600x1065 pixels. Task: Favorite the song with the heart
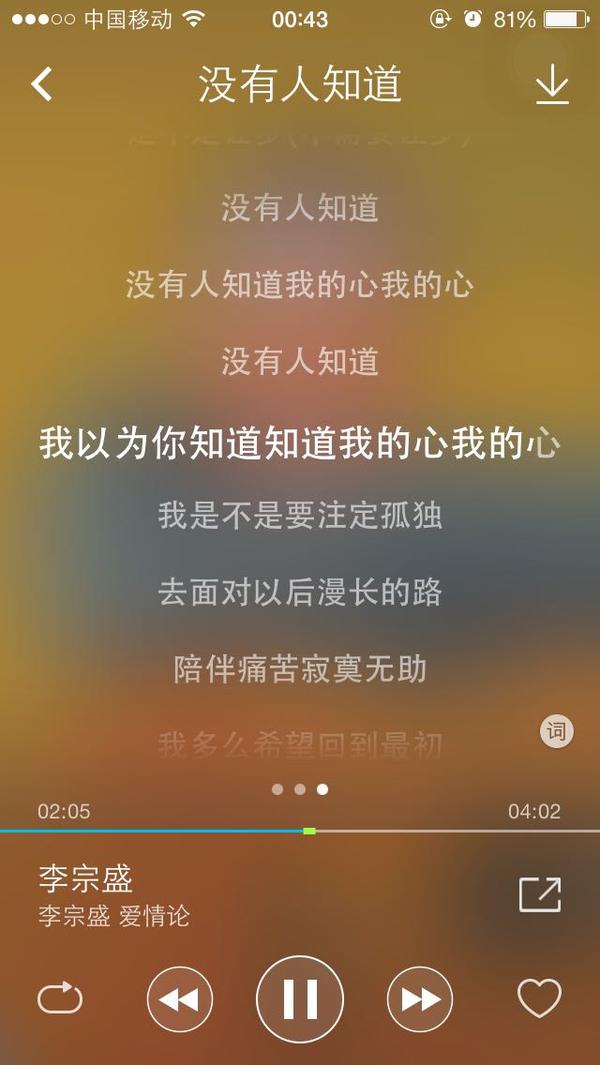click(x=540, y=998)
